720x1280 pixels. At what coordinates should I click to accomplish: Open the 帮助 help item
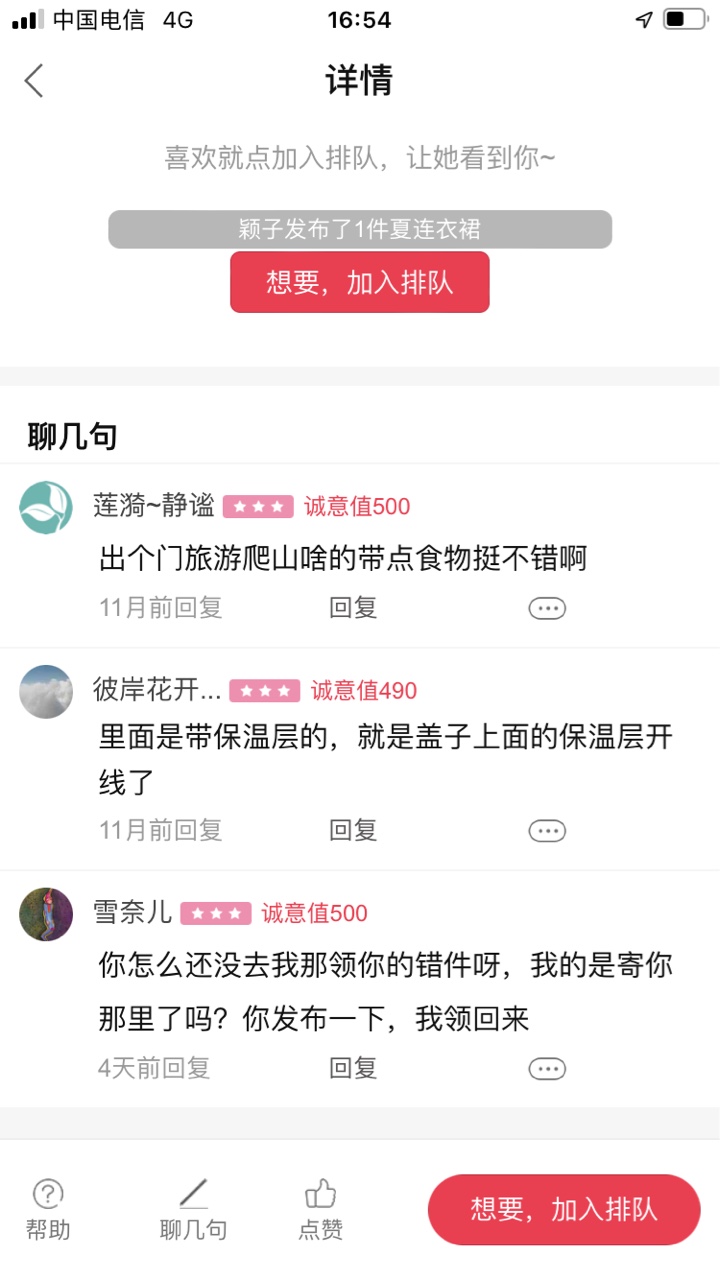tap(48, 1208)
